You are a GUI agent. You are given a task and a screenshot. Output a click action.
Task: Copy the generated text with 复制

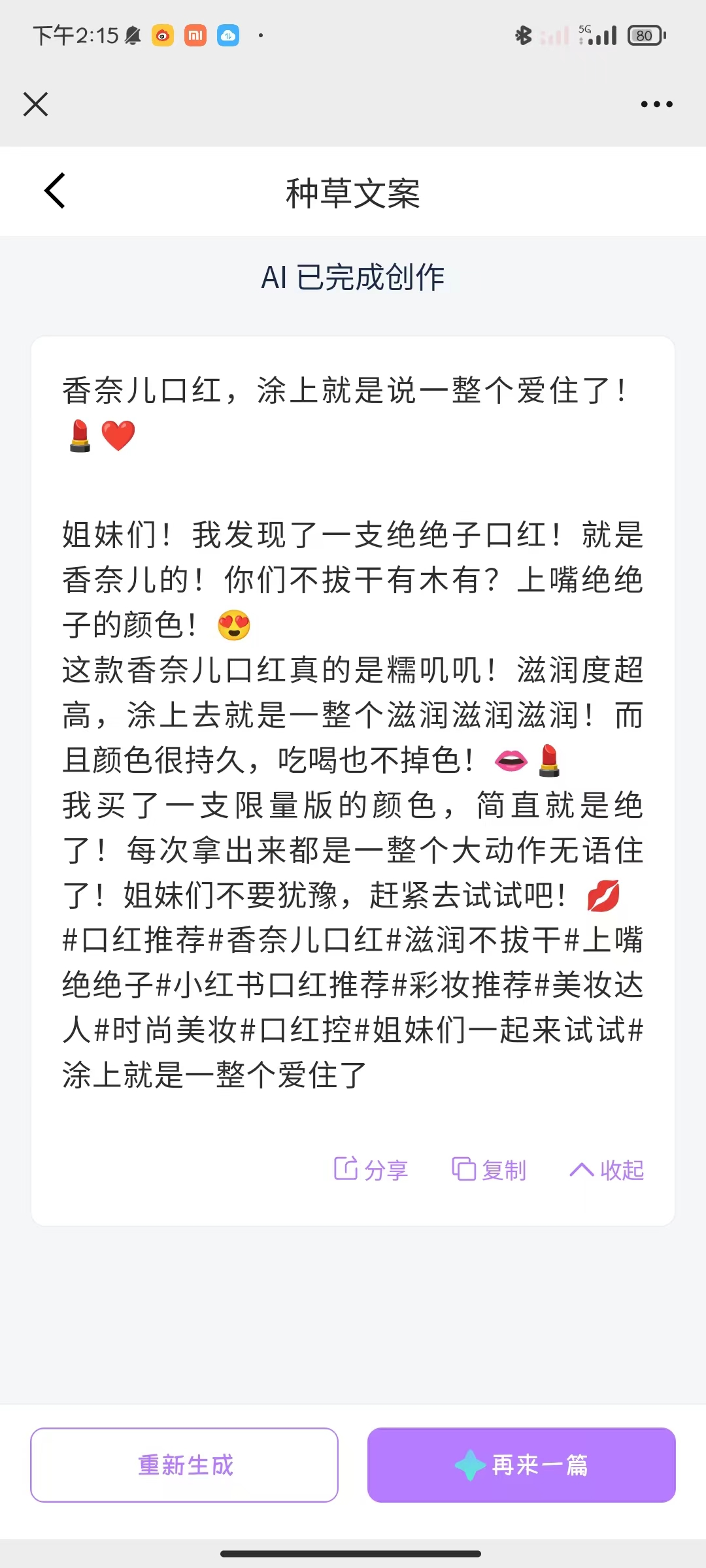coord(489,1169)
